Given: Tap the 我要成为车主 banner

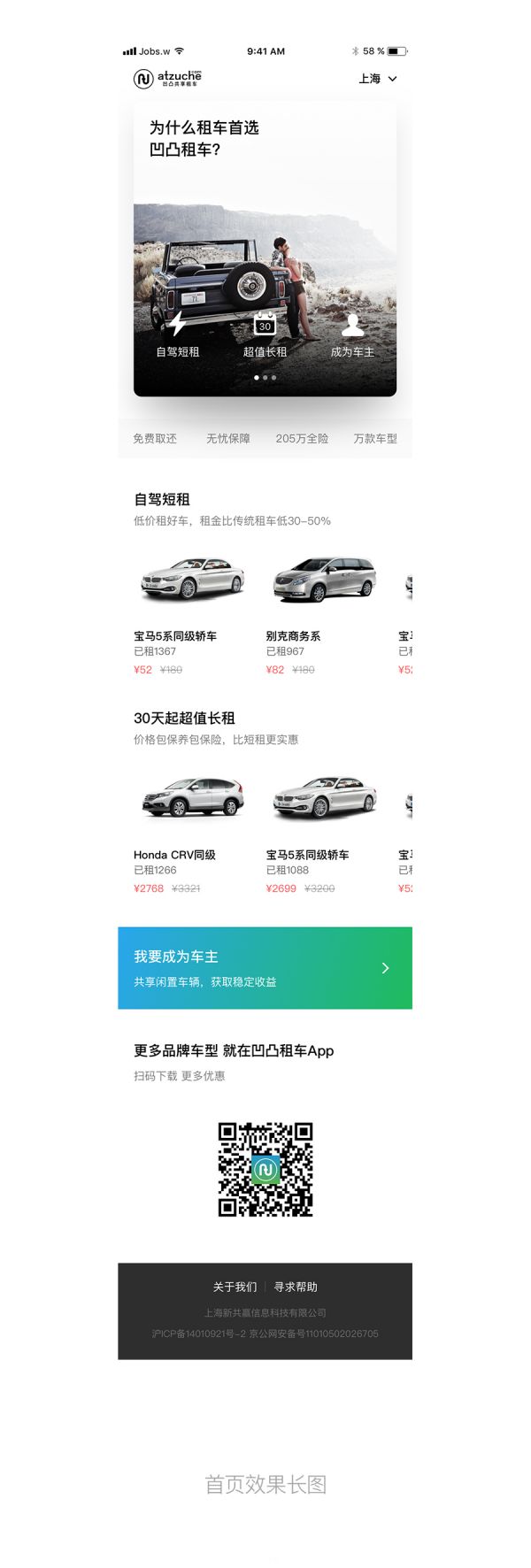Looking at the screenshot, I should click(x=265, y=967).
